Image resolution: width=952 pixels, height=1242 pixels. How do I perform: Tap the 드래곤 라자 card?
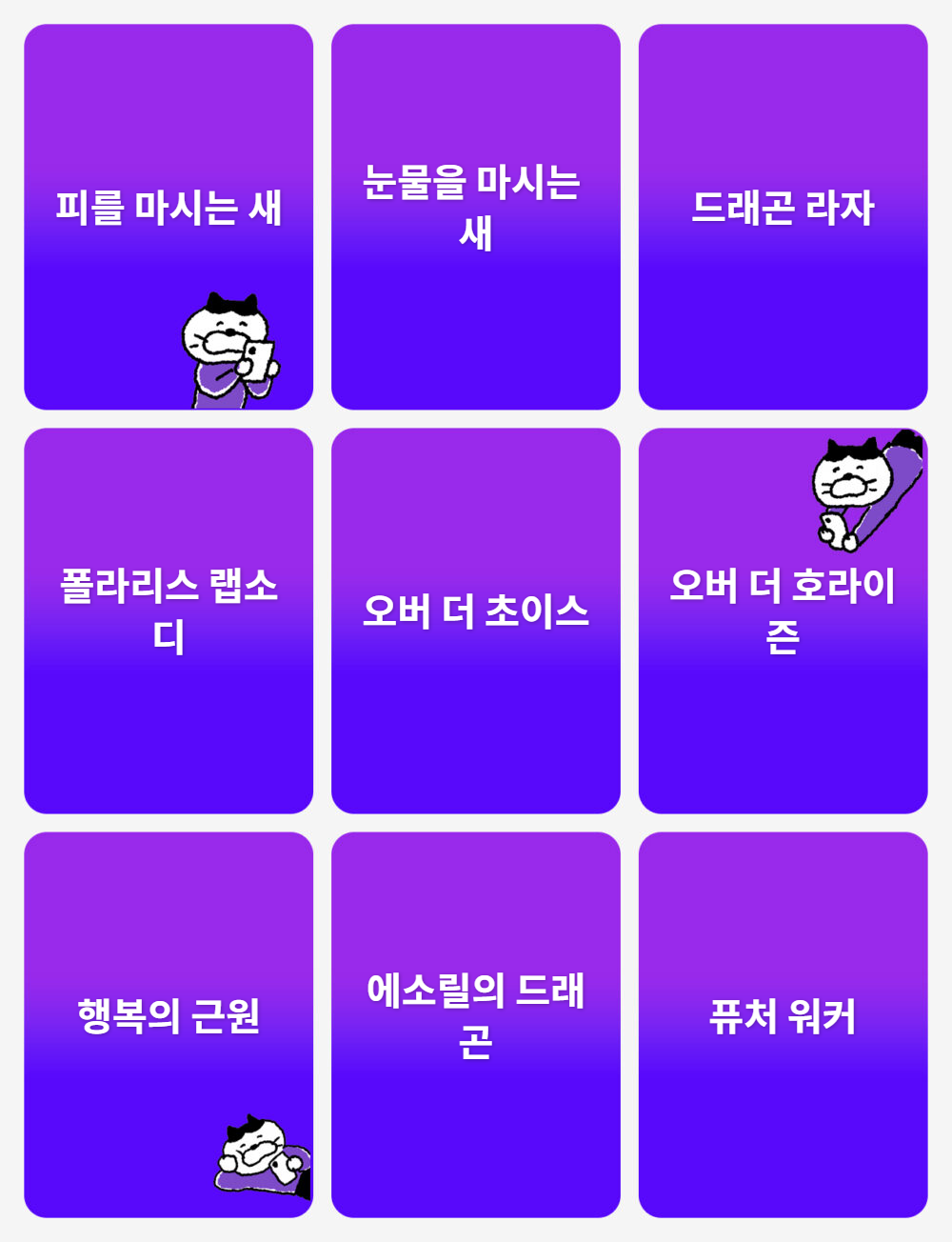pyautogui.click(x=783, y=217)
